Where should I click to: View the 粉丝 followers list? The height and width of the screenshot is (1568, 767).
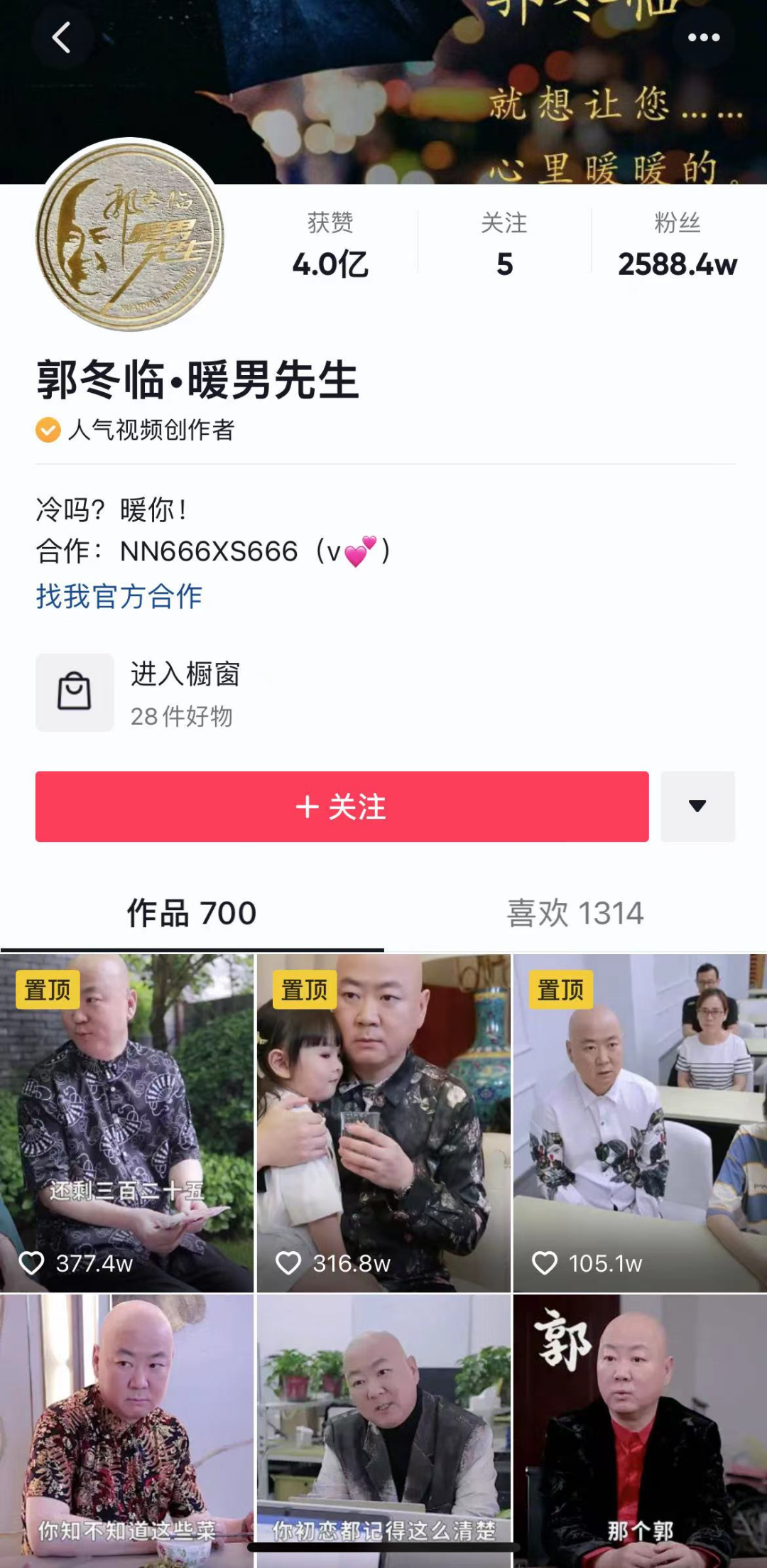coord(677,245)
